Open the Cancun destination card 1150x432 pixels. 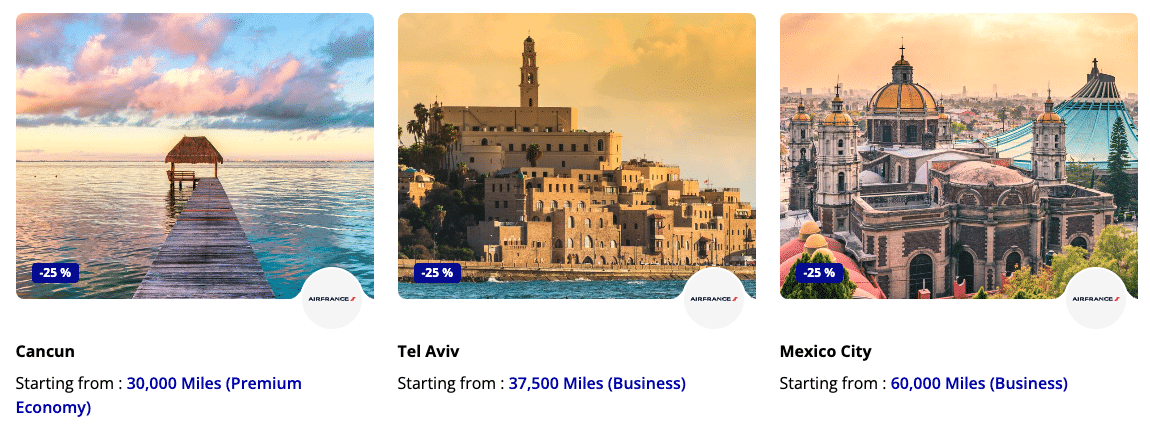click(x=195, y=155)
